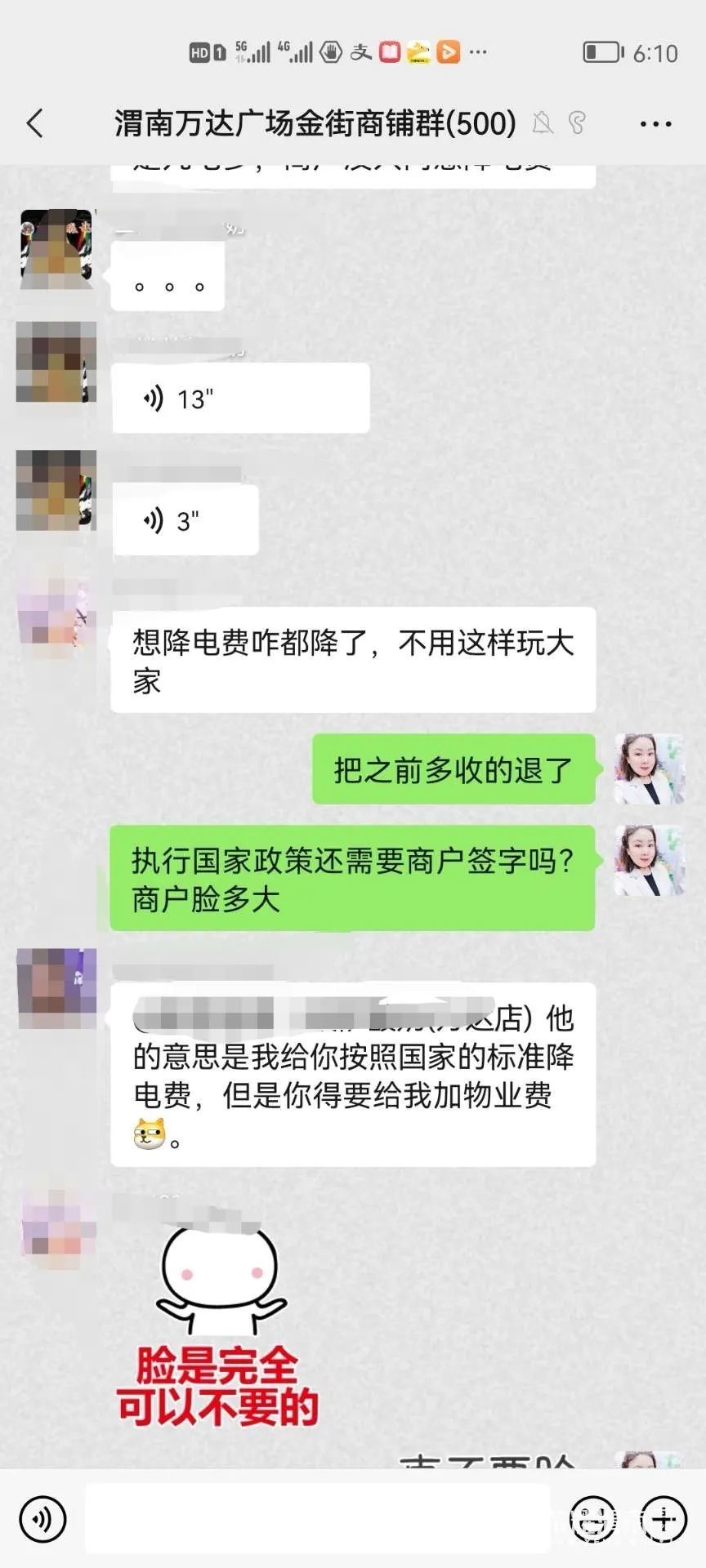Switch to voice input mode
The width and height of the screenshot is (706, 1568).
coord(42,1518)
